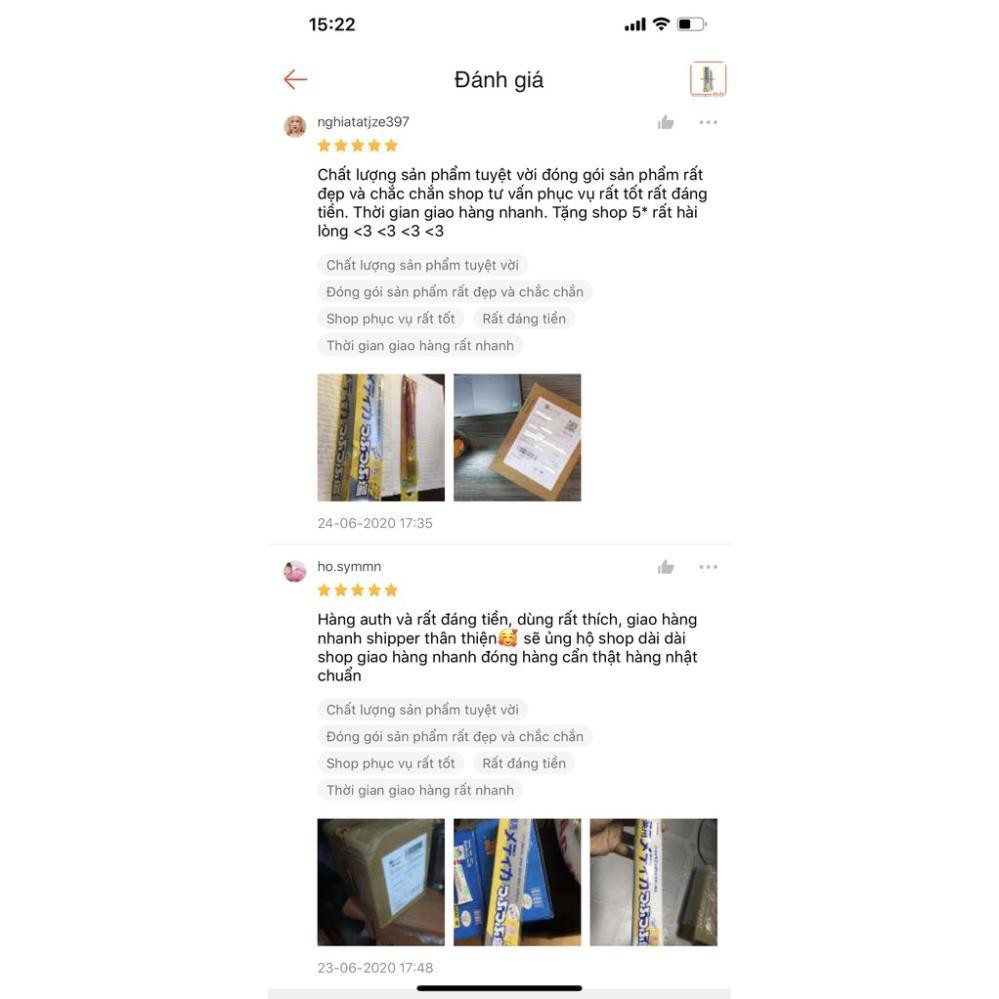The width and height of the screenshot is (999, 999).
Task: Open more options on ho.symmn's review
Action: pos(708,567)
